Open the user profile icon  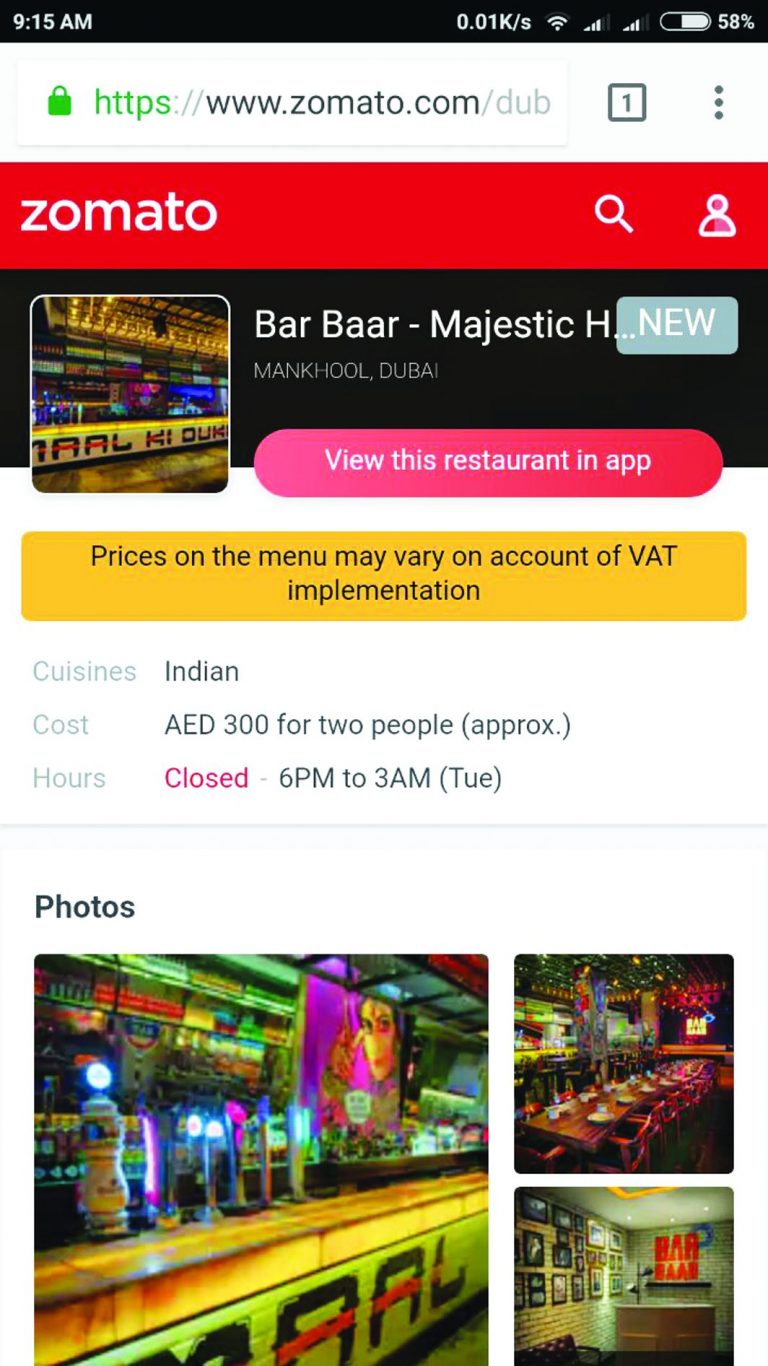coord(717,214)
